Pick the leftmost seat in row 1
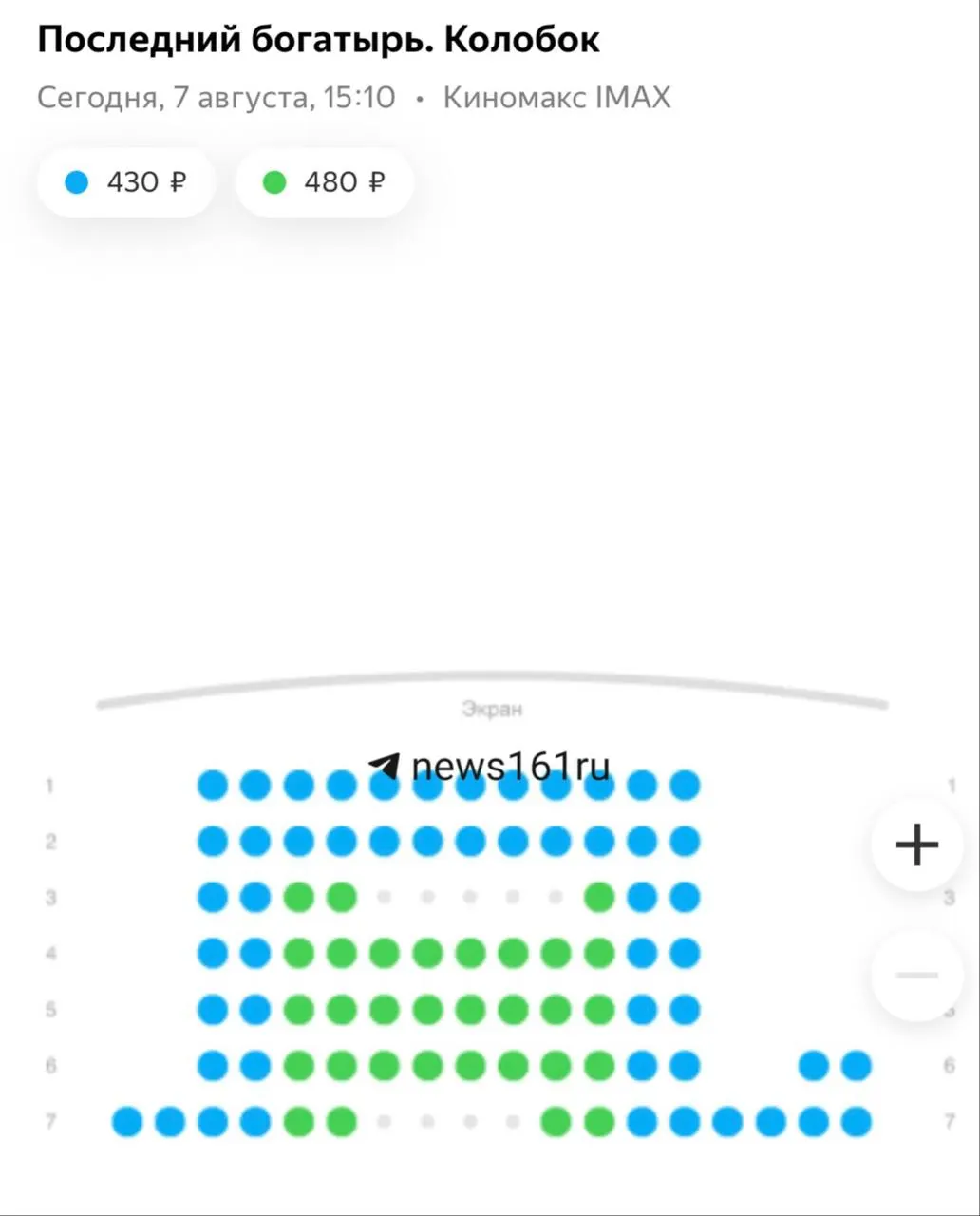Screen dimensions: 980x1216 click(x=213, y=786)
